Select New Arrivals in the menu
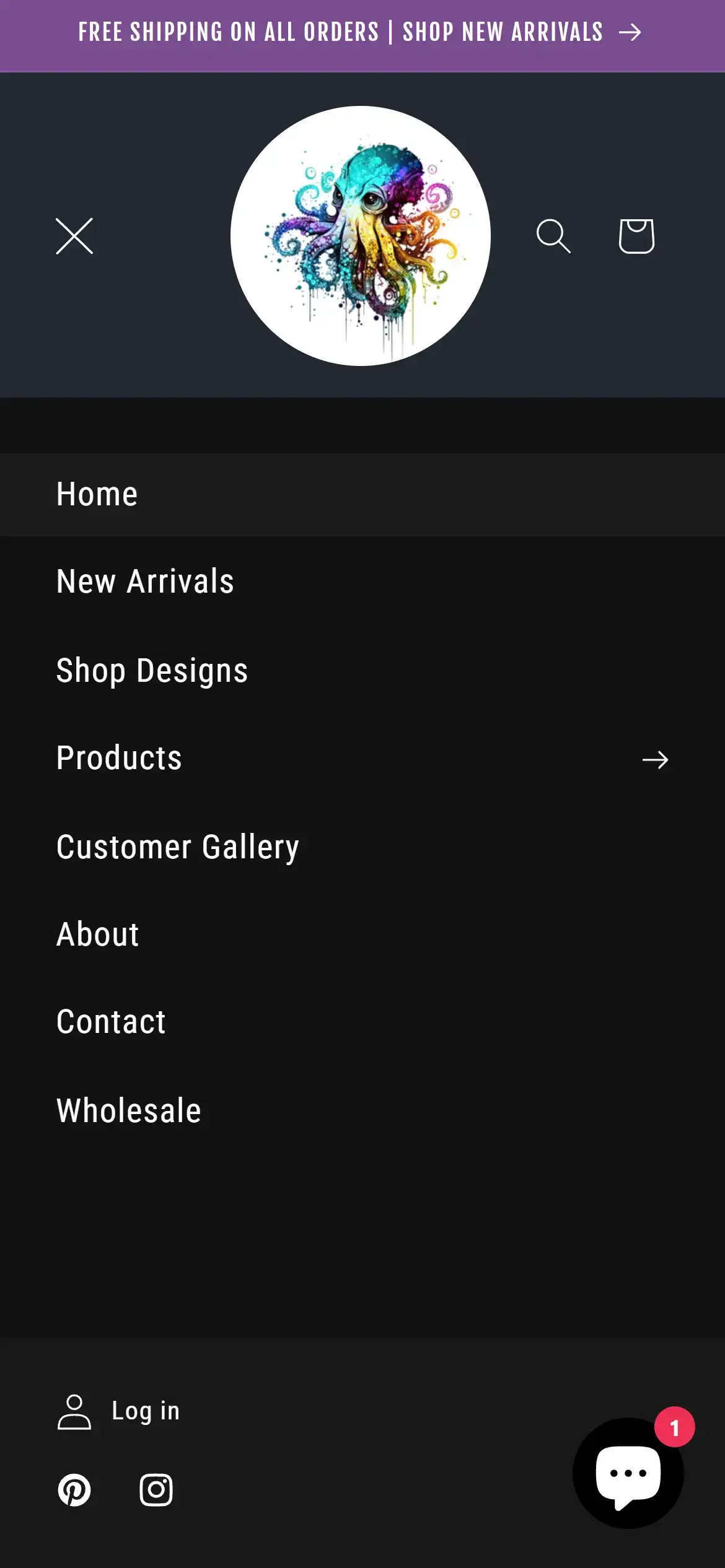This screenshot has width=725, height=1568. (145, 581)
